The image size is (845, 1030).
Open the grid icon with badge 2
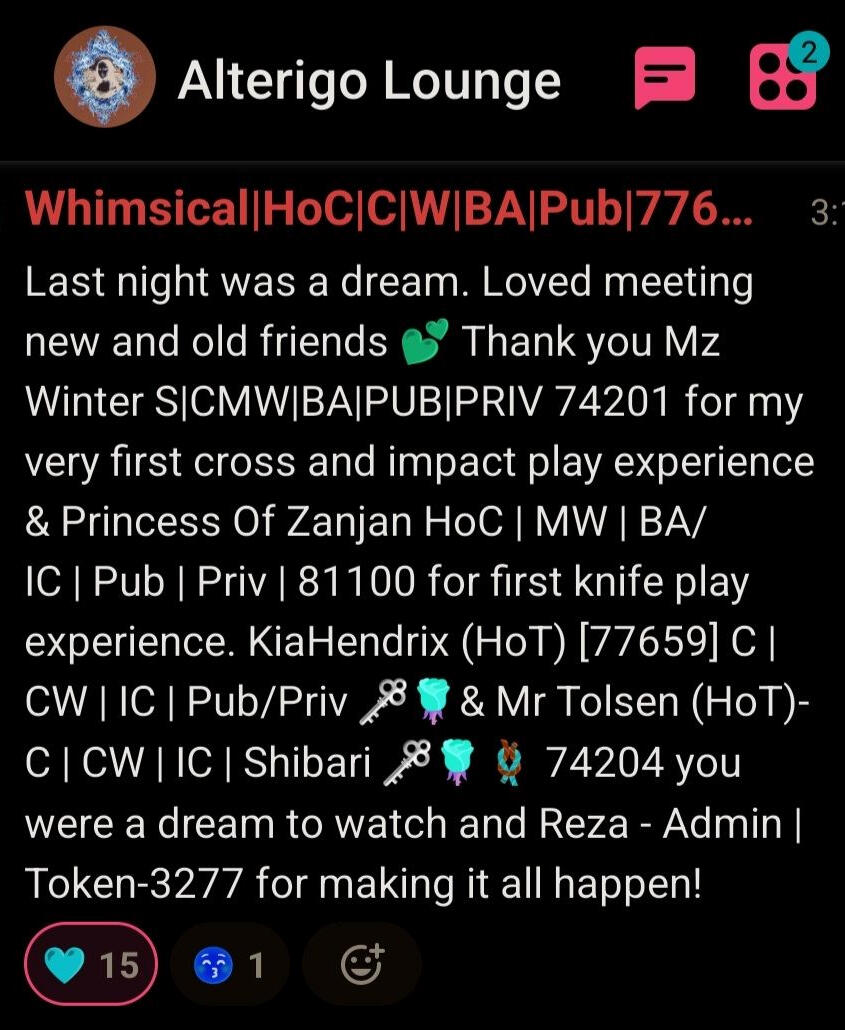[x=783, y=77]
